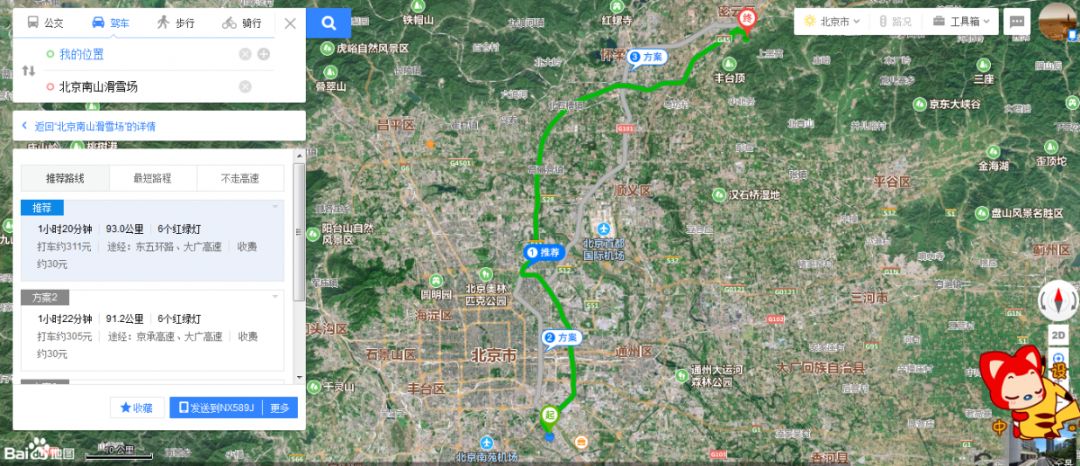
Task: Edit the 北京南山滑雪场 destination field
Action: 140,87
